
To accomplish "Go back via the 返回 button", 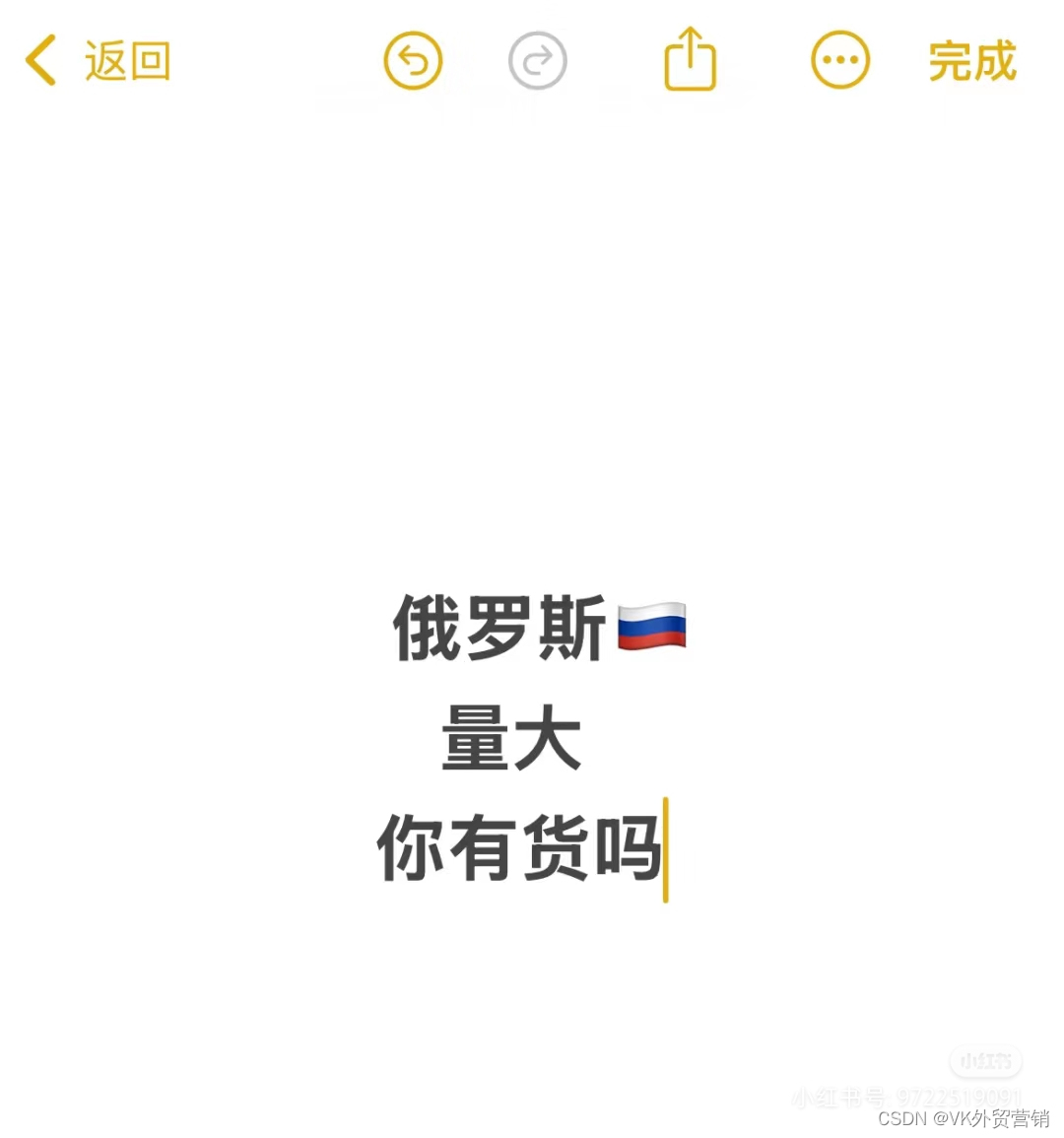I will point(99,61).
